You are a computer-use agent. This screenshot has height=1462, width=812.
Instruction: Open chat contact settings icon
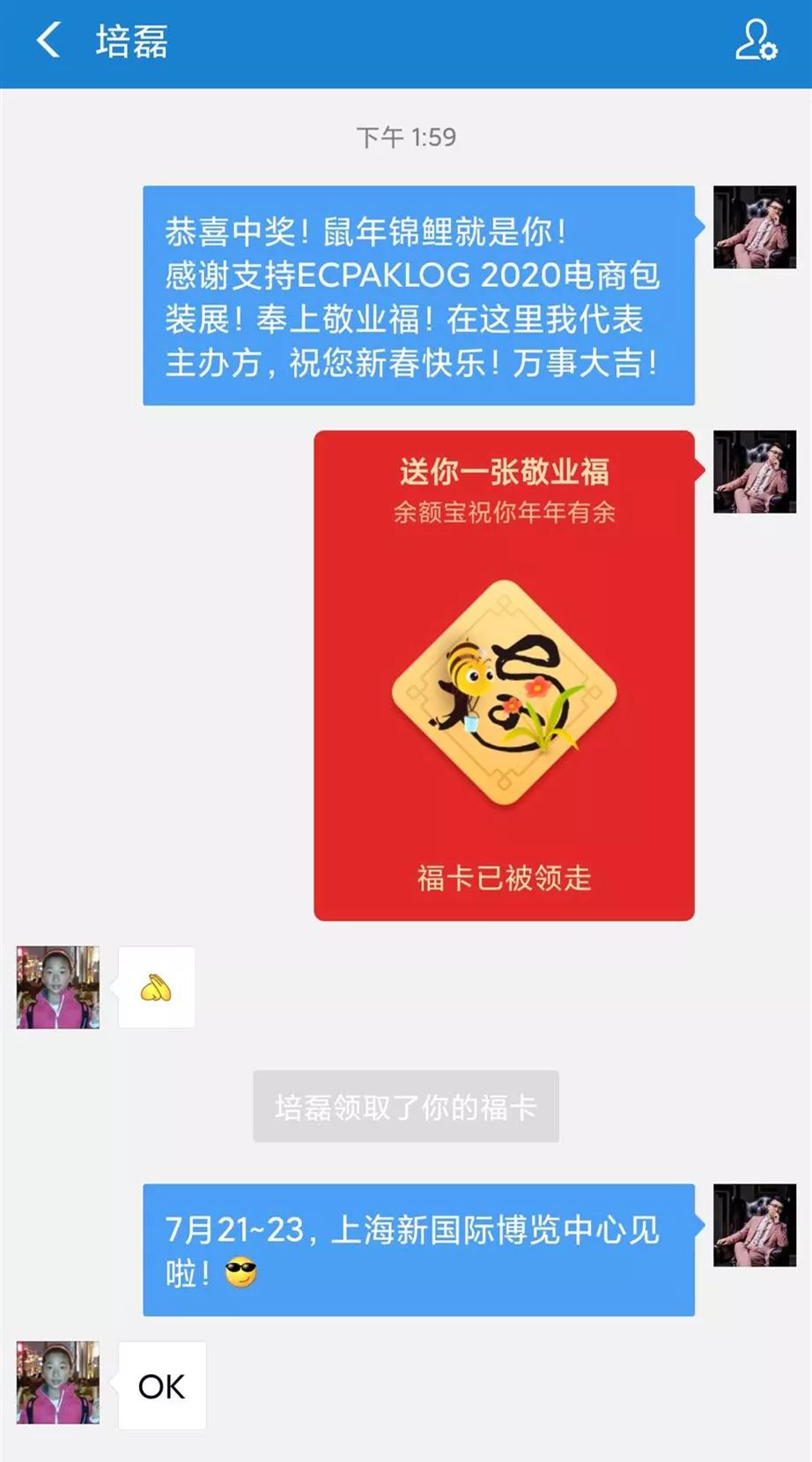pyautogui.click(x=756, y=41)
